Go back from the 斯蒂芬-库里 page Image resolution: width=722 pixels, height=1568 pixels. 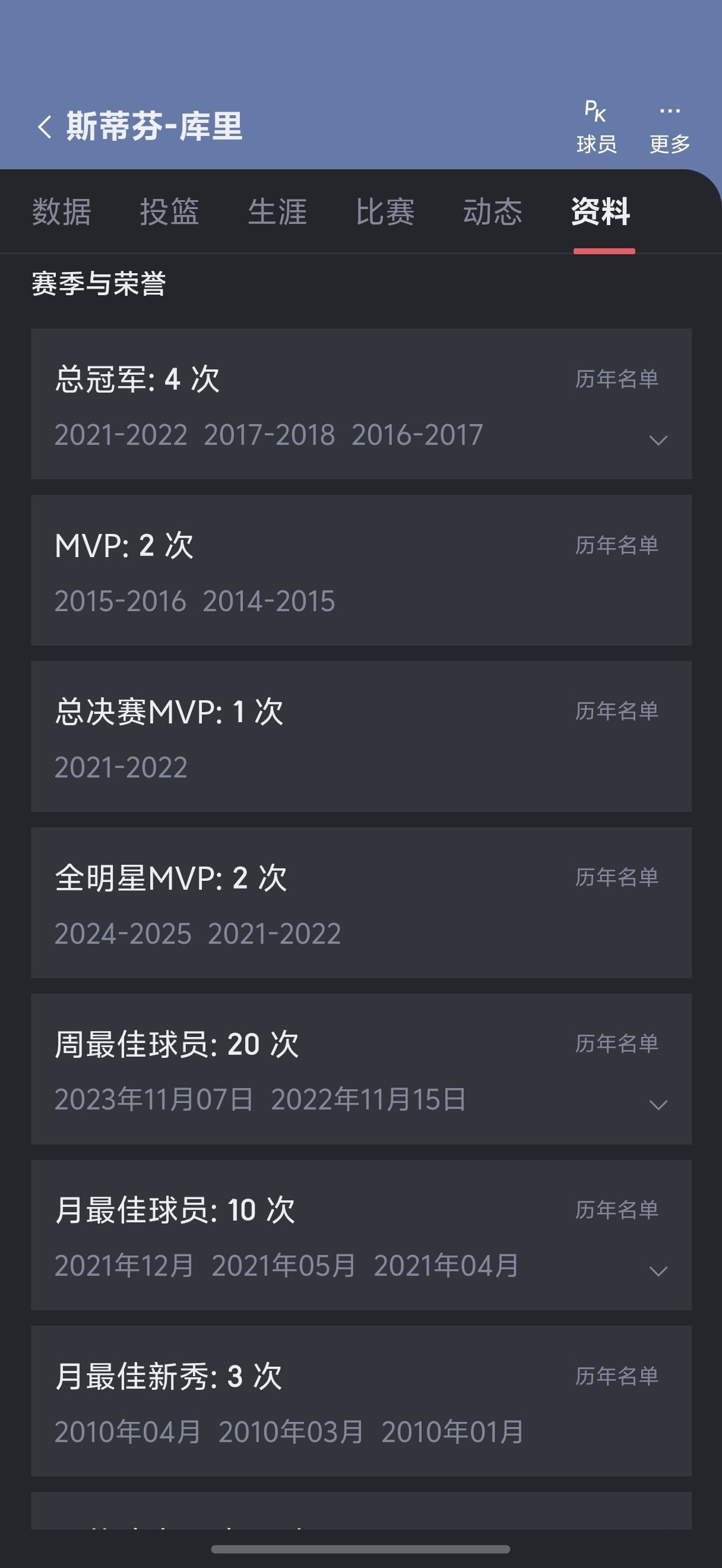pyautogui.click(x=45, y=127)
